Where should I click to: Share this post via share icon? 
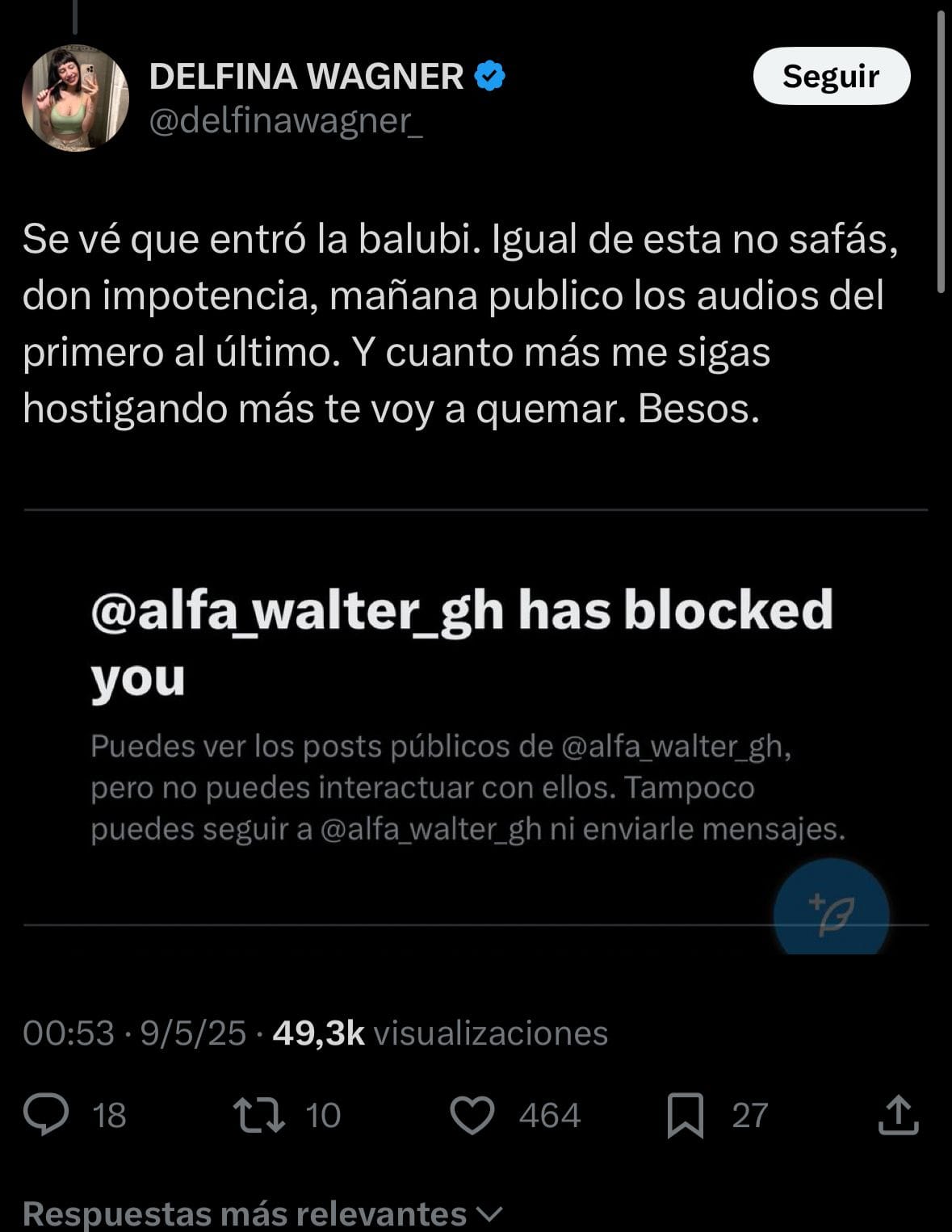[x=898, y=1115]
